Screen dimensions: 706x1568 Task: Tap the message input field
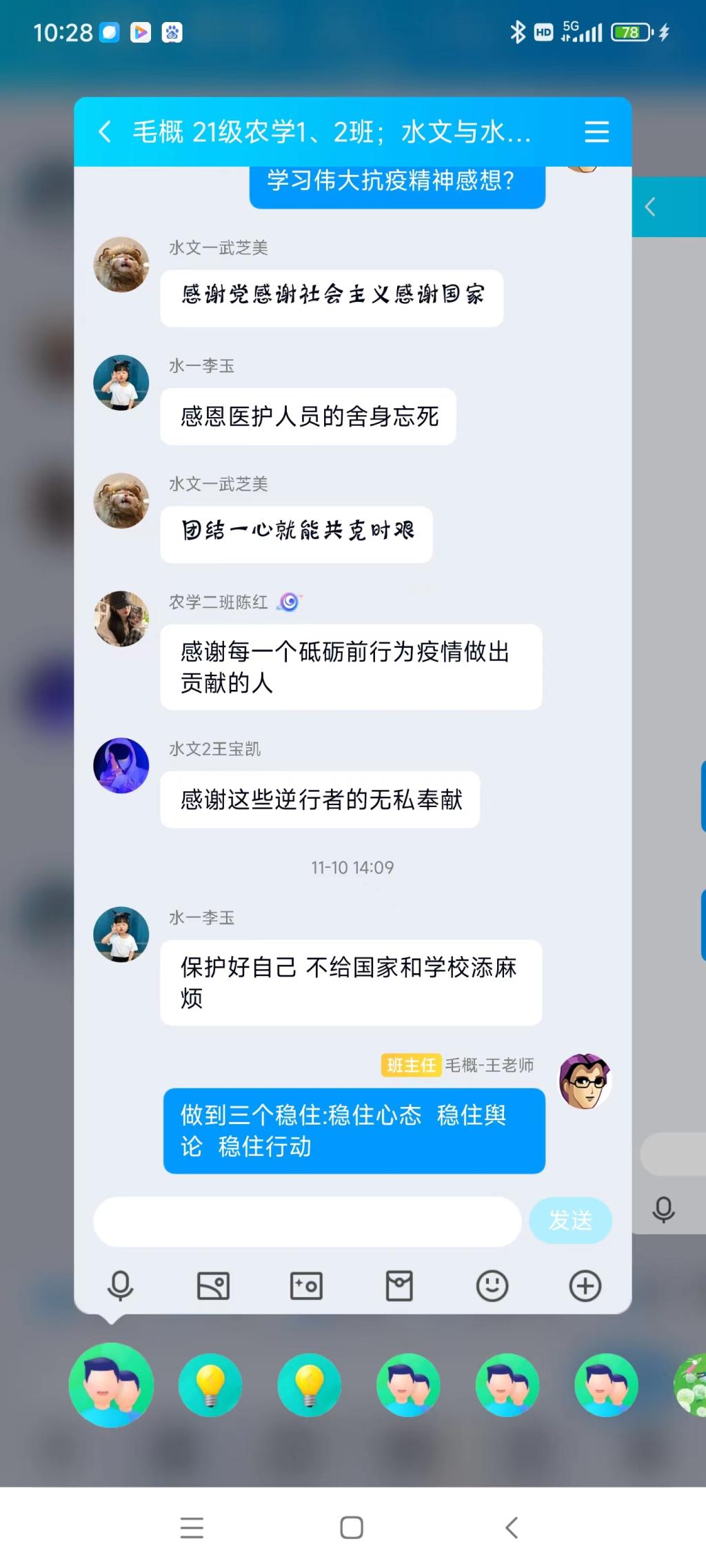[x=307, y=1221]
